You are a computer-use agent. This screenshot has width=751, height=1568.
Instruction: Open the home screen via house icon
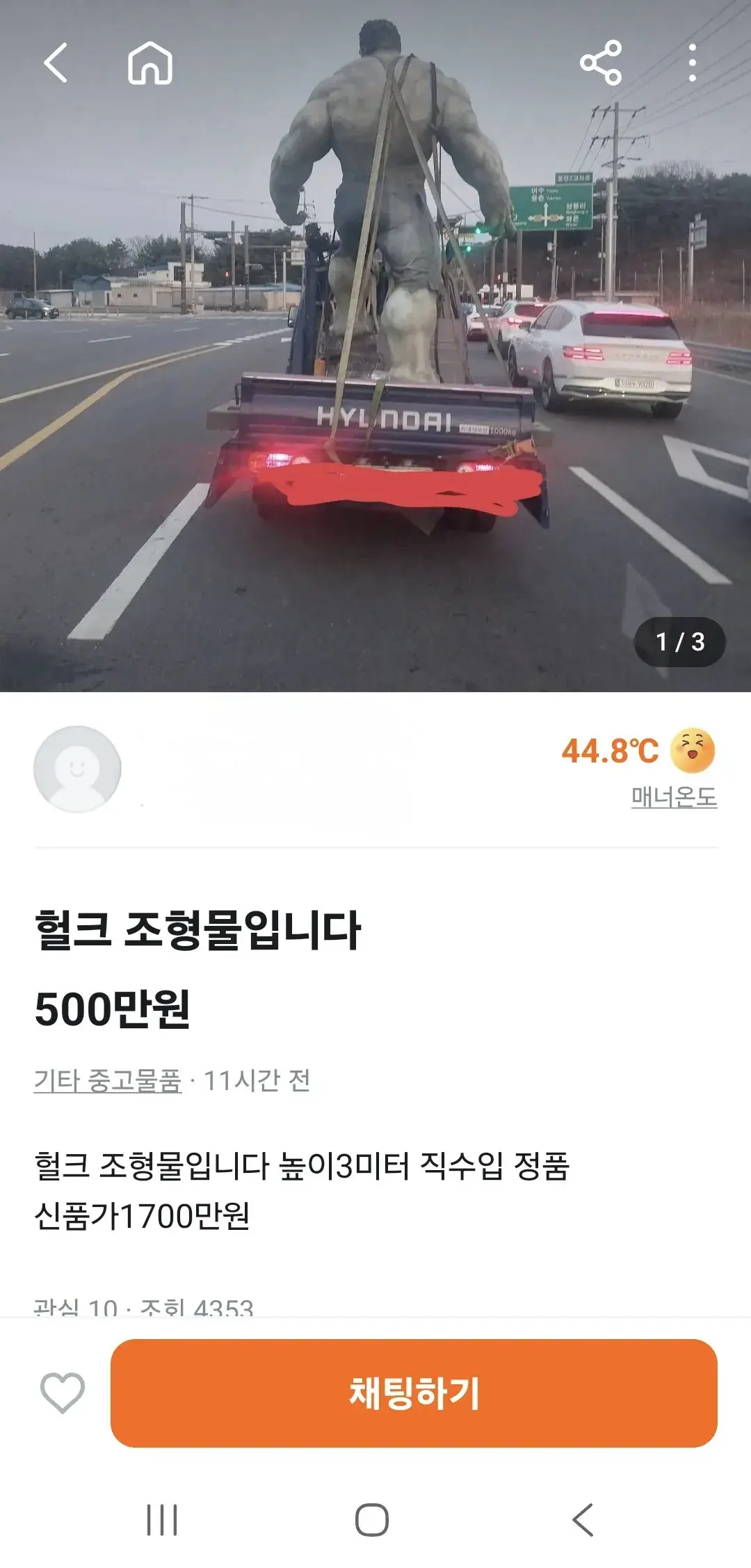click(x=150, y=63)
